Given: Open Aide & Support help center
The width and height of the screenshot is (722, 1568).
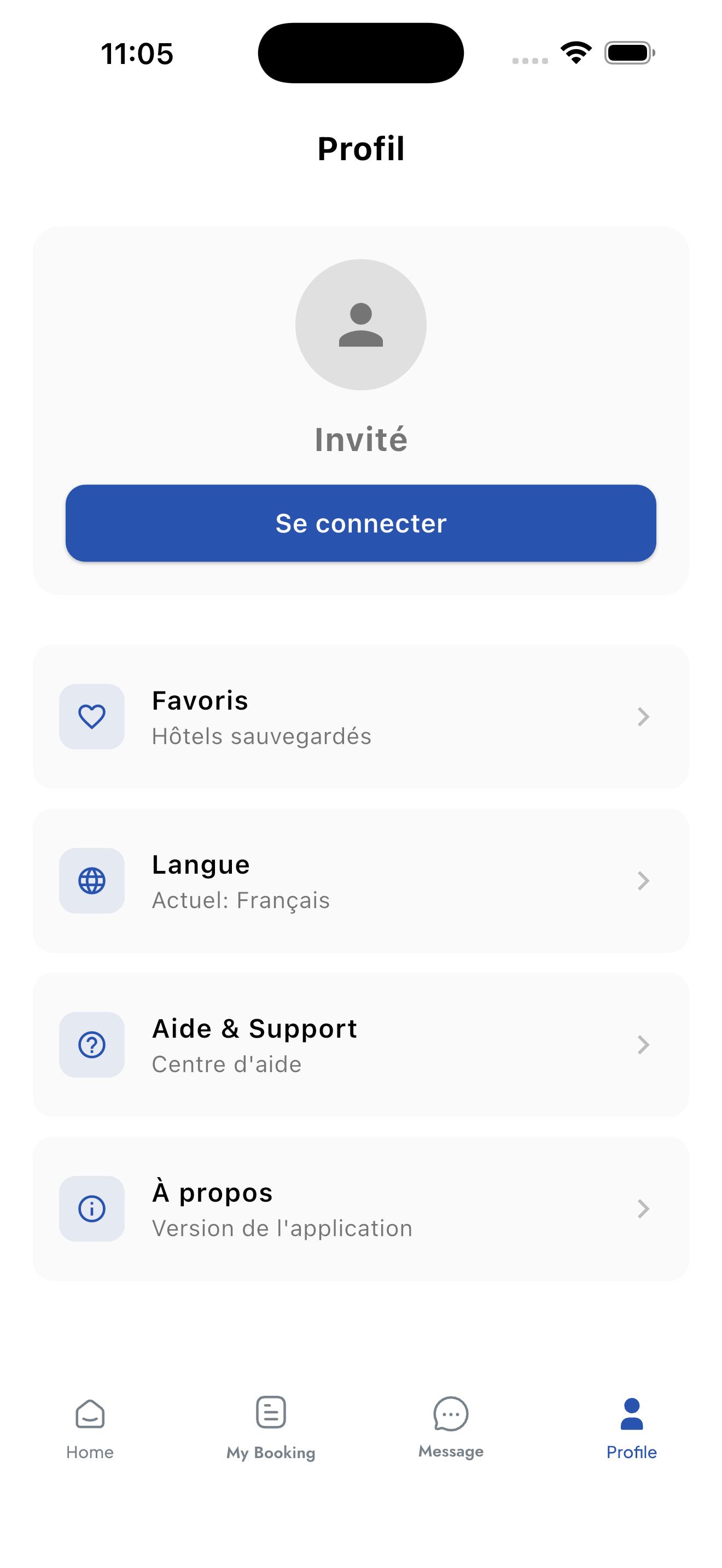Looking at the screenshot, I should pyautogui.click(x=360, y=1045).
